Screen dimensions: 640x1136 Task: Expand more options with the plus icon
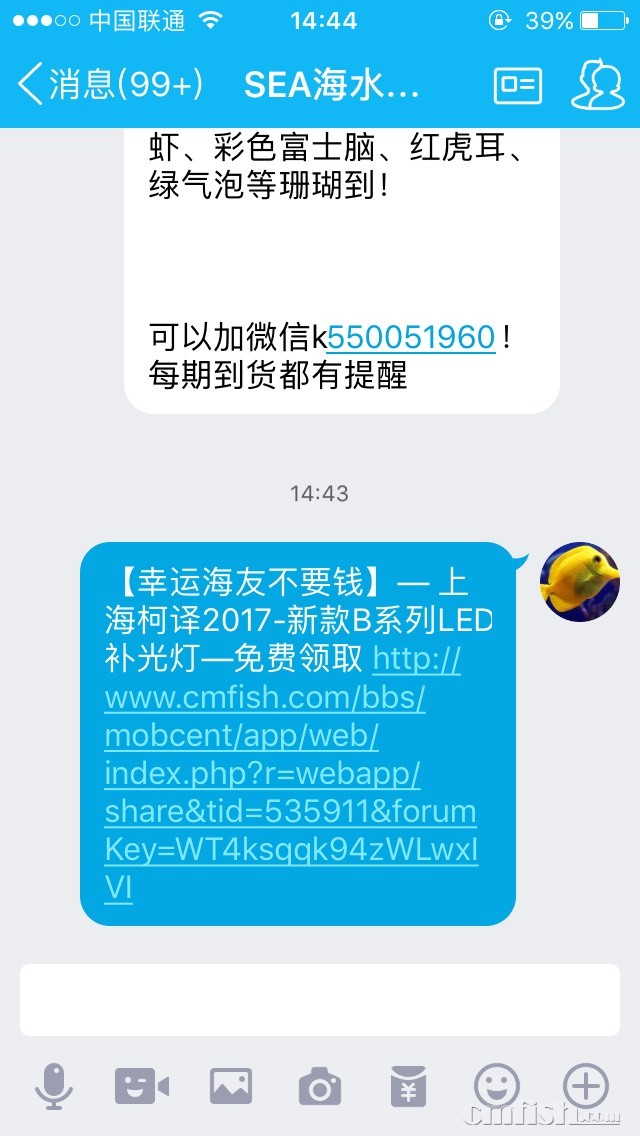(x=586, y=1084)
